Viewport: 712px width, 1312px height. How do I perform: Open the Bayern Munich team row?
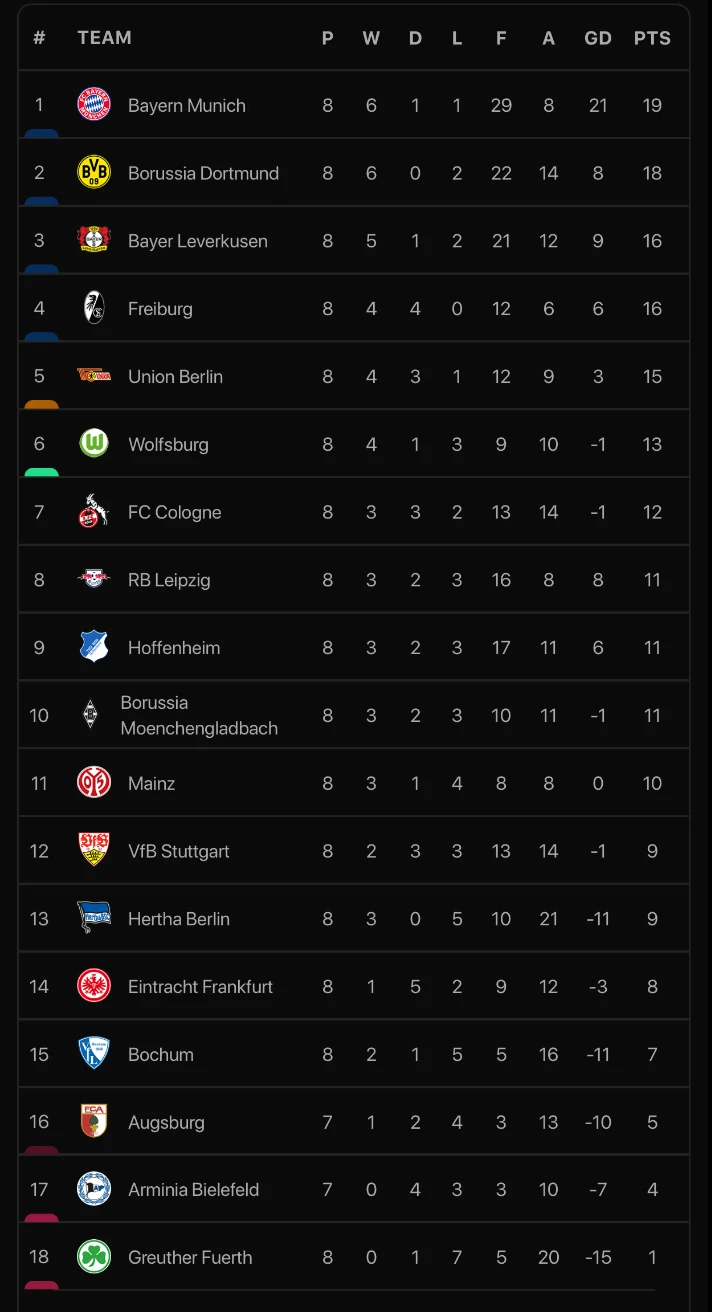pos(187,105)
